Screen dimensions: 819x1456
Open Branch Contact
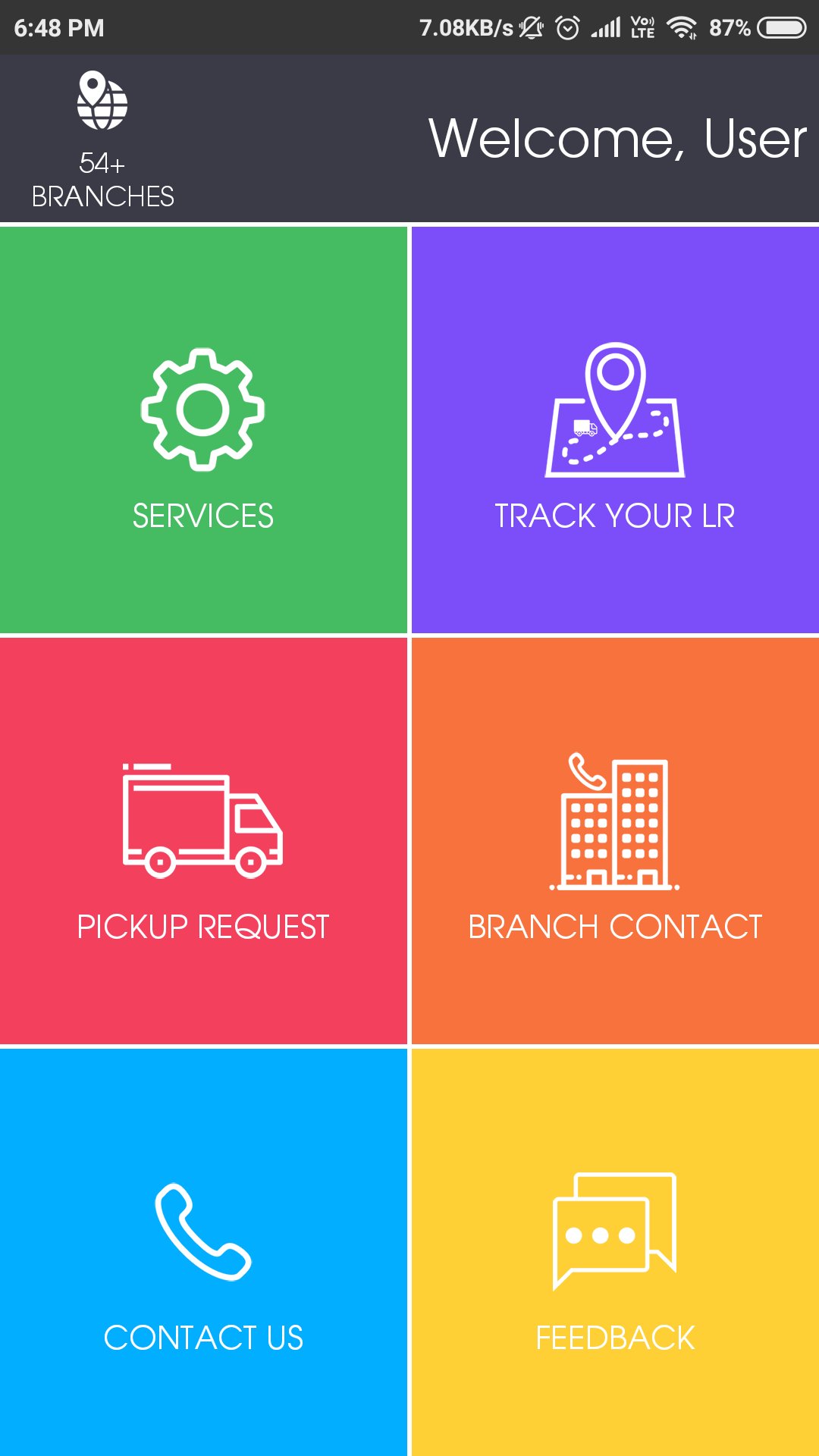point(615,841)
